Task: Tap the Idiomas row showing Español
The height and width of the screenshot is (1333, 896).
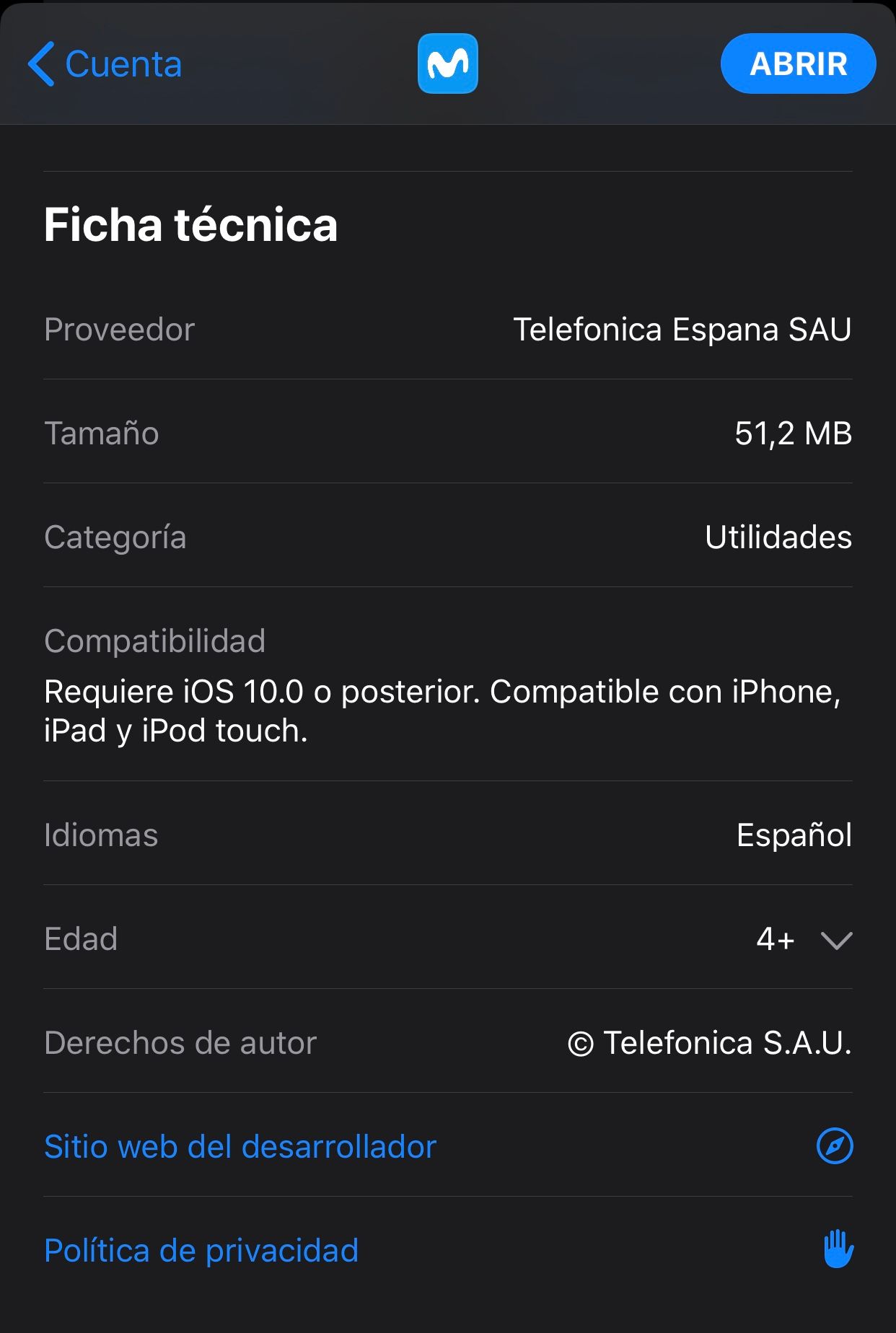Action: tap(447, 835)
